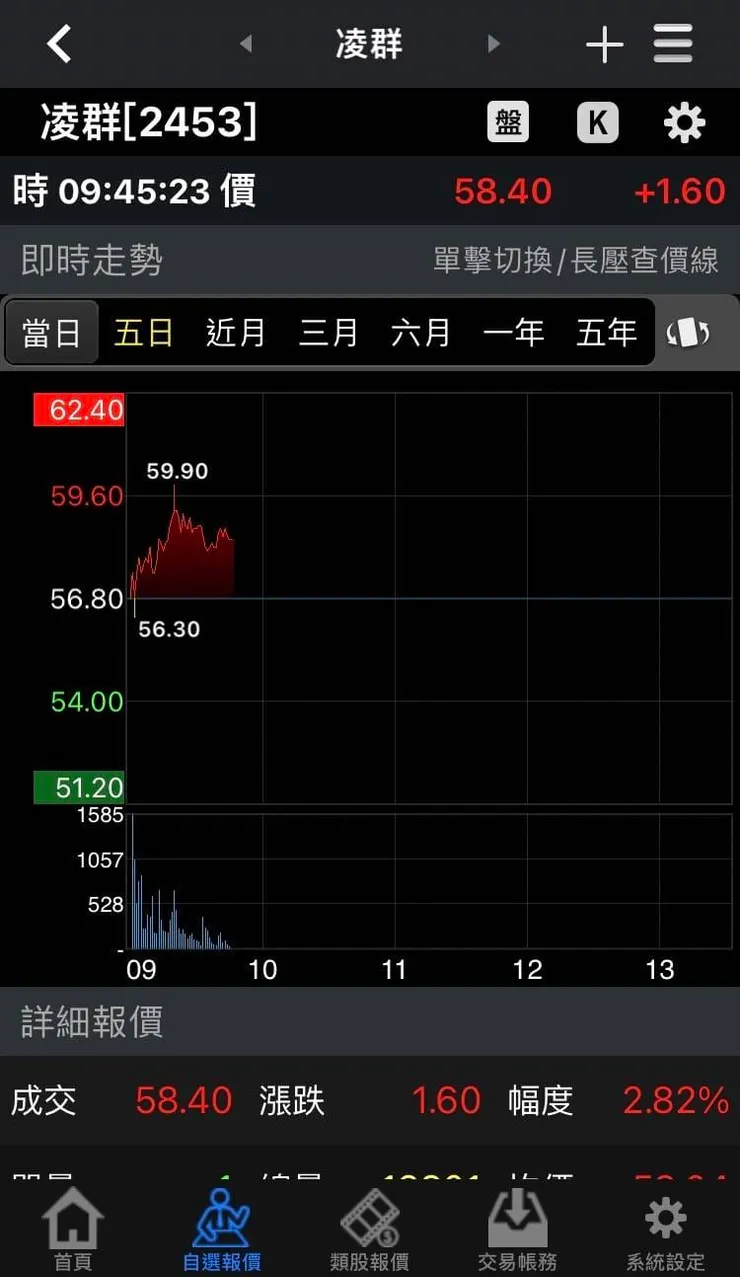
Task: Switch chart period to 近月 recent month
Action: (x=234, y=332)
